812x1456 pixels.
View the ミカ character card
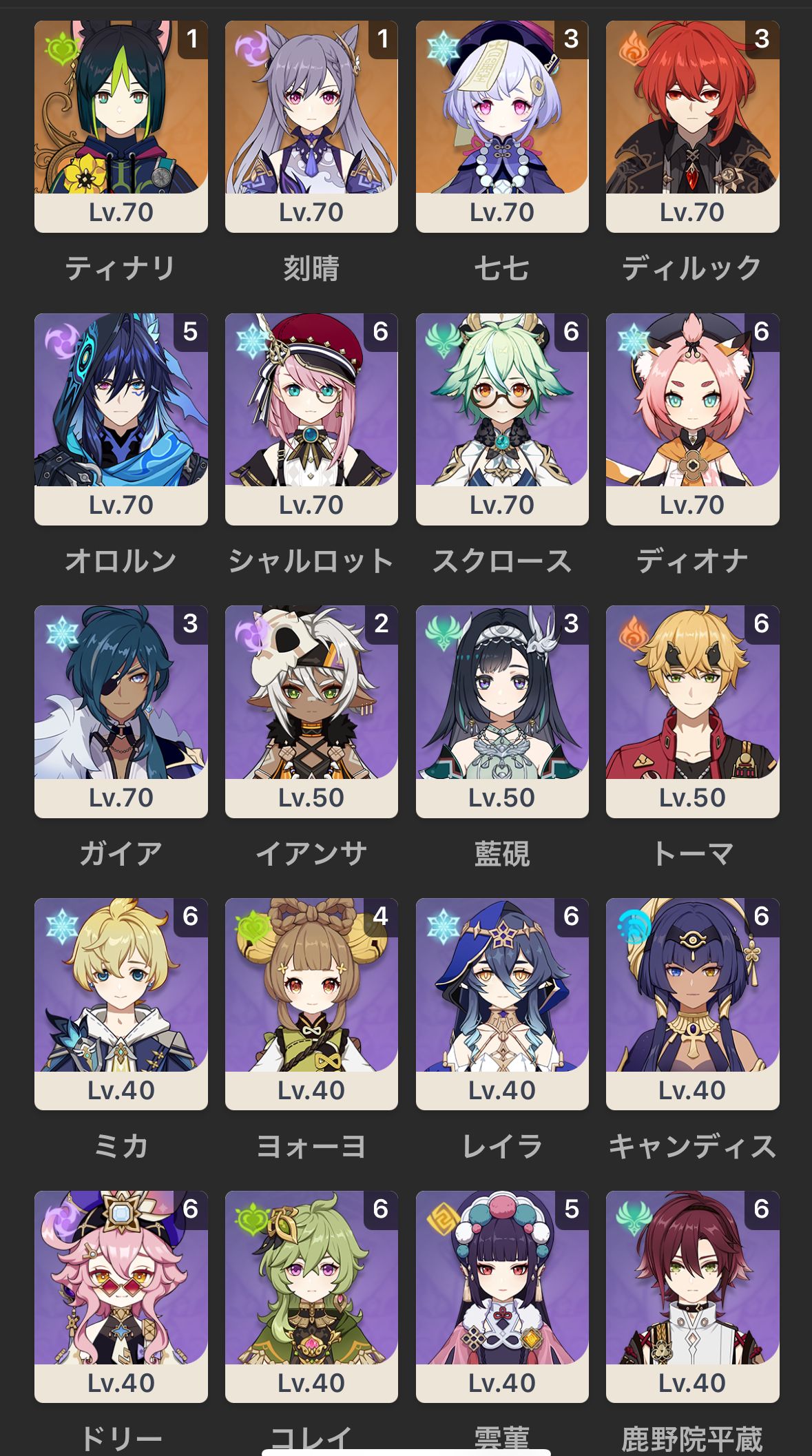tap(121, 1003)
